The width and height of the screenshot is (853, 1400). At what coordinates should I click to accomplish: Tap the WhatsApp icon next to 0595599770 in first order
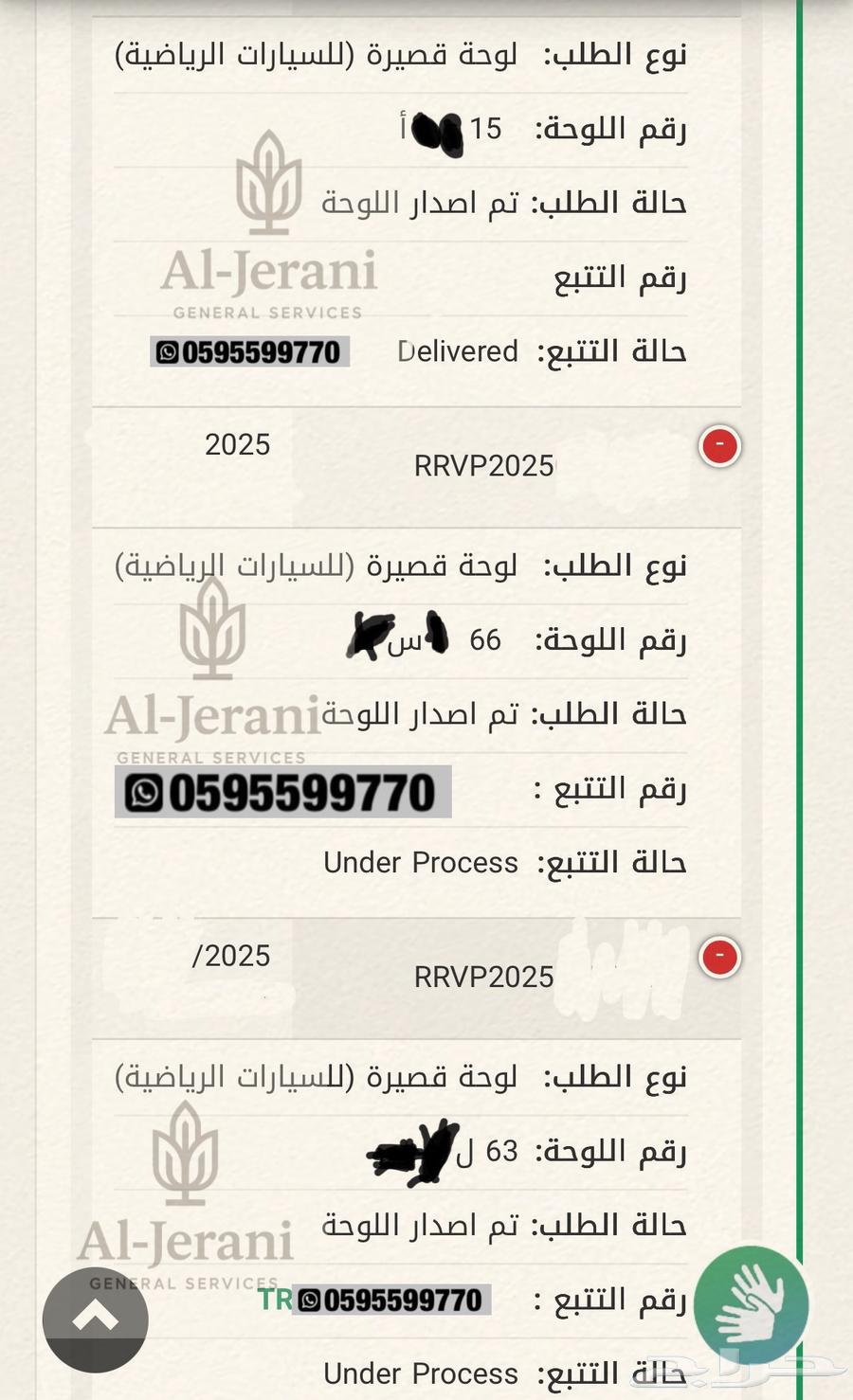[x=167, y=352]
